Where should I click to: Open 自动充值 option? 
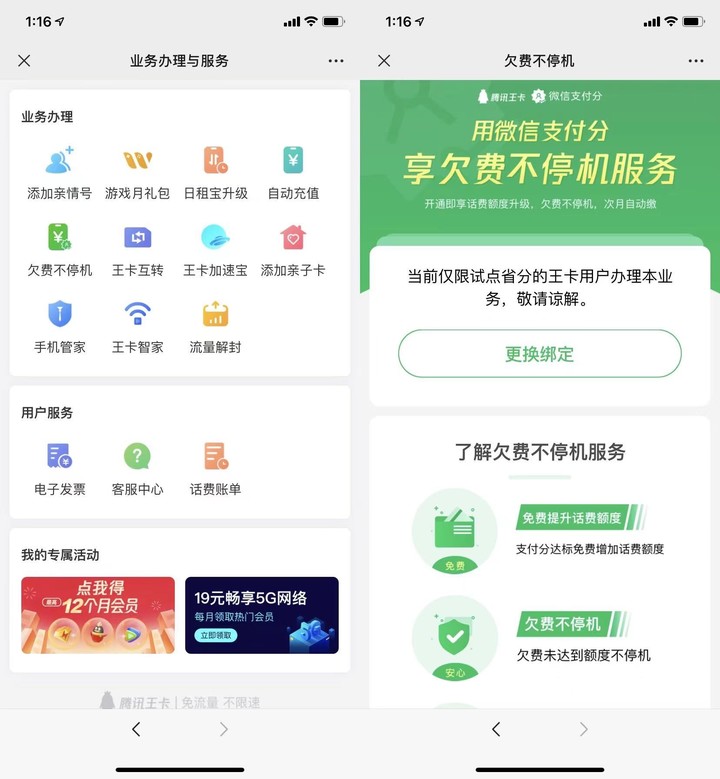(x=293, y=172)
